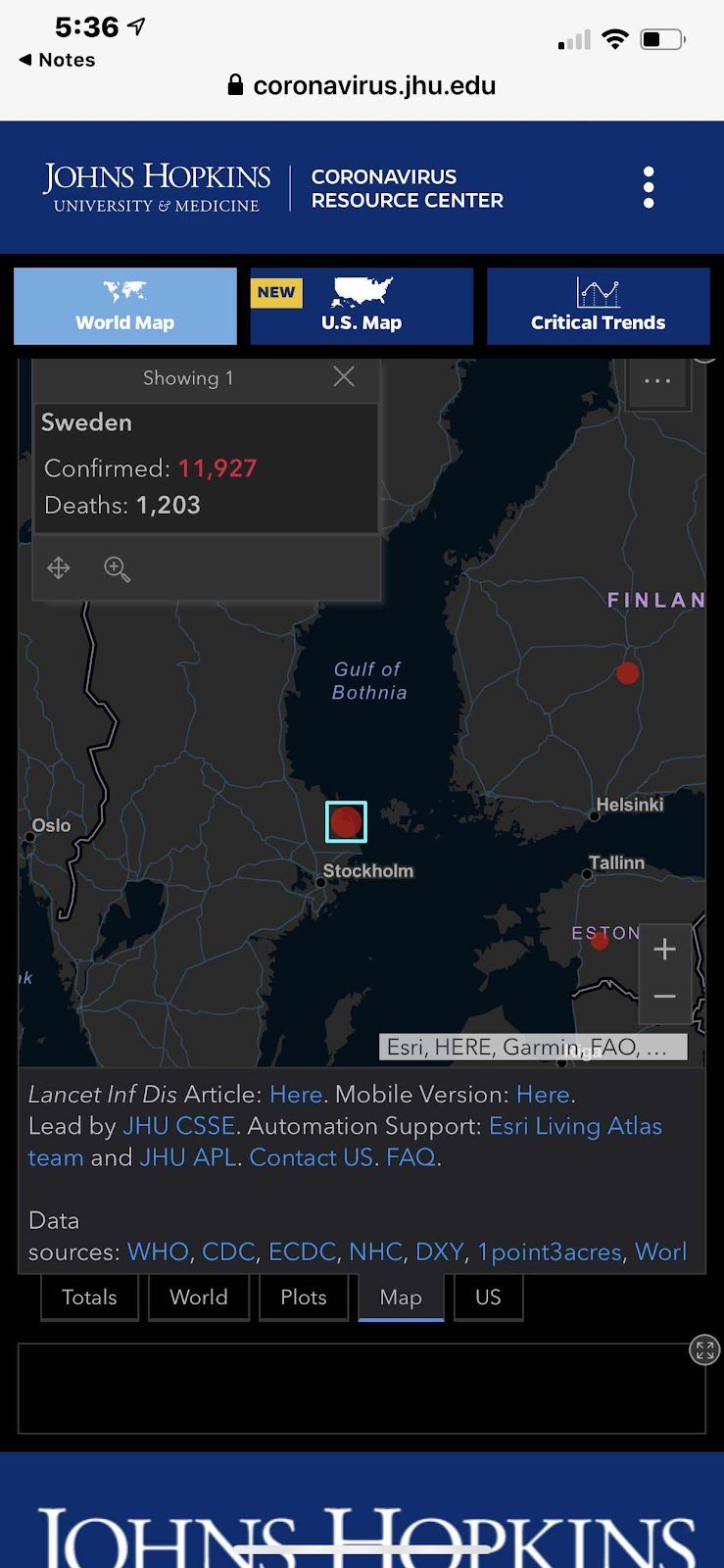Switch to the World Map tab
This screenshot has width=724, height=1568.
[125, 306]
